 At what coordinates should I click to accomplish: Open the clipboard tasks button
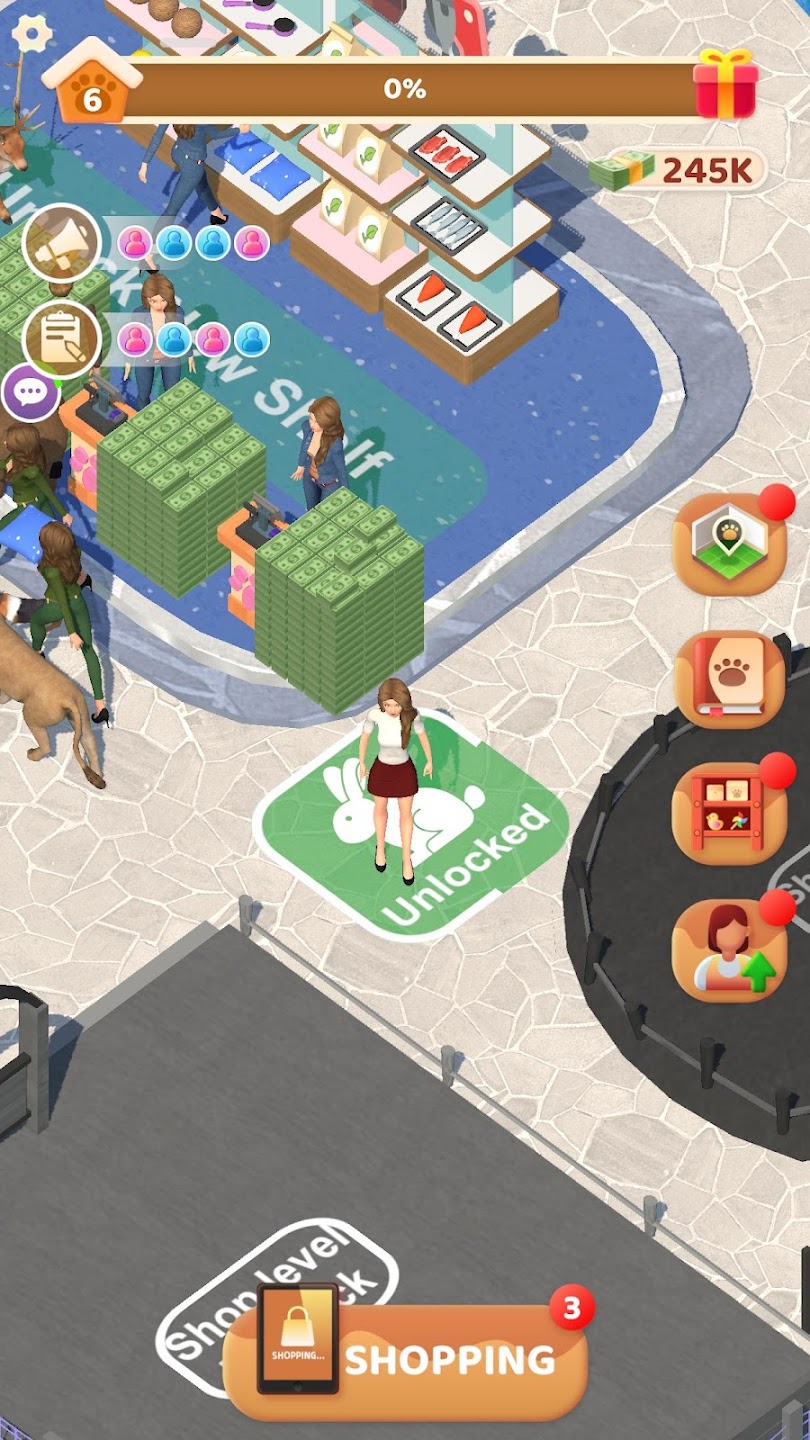[62, 340]
